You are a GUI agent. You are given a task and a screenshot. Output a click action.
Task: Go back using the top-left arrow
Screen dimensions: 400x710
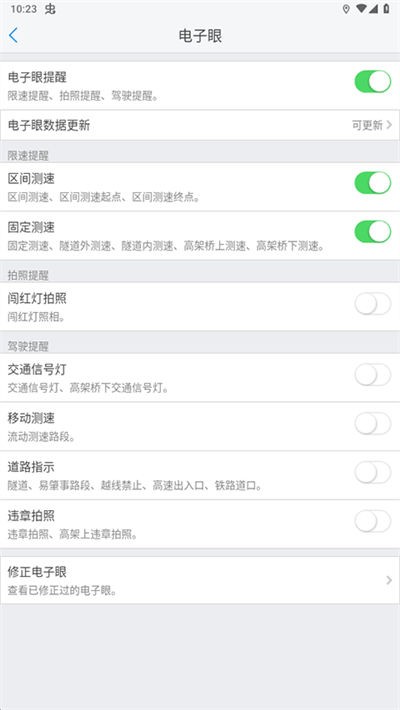coord(14,35)
